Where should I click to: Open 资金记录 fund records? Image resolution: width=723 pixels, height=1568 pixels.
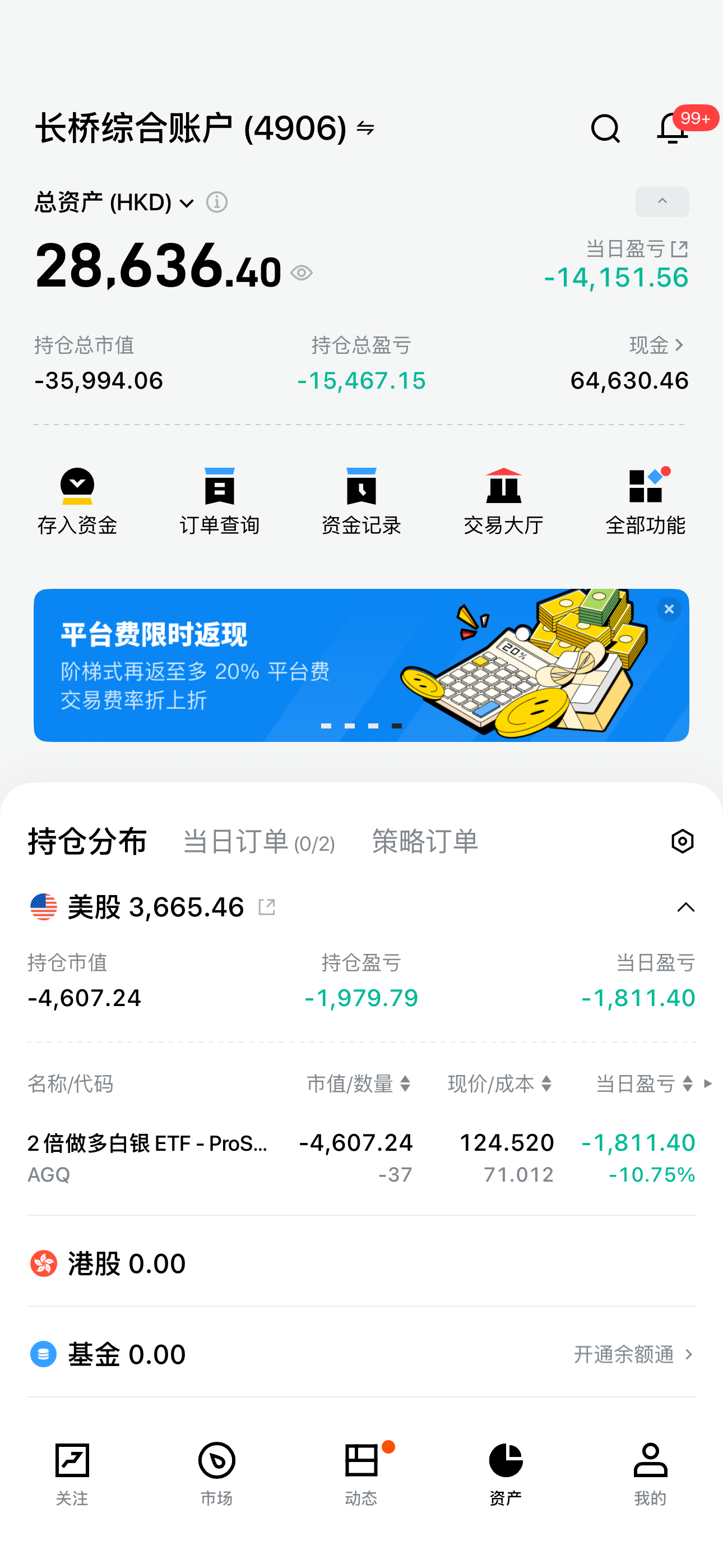(x=361, y=501)
